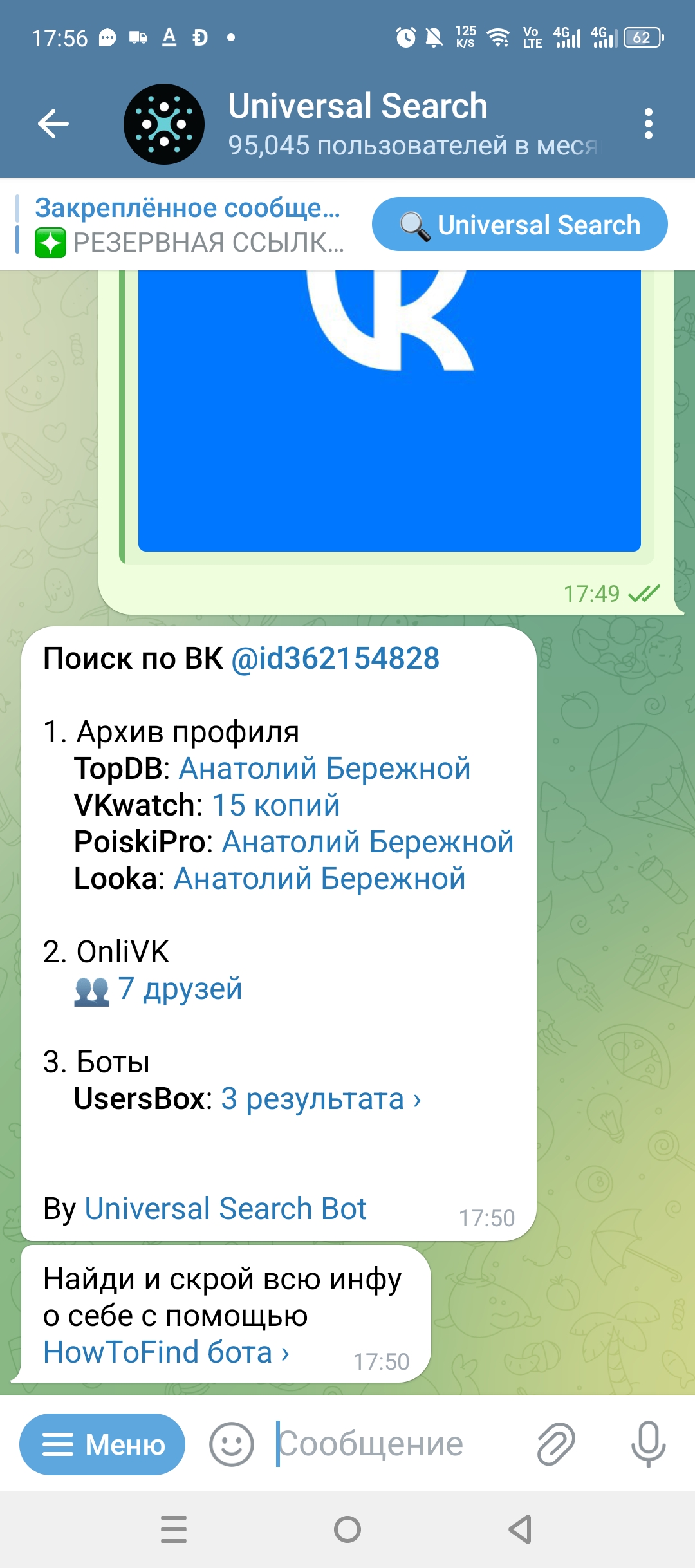This screenshot has width=695, height=1568.
Task: Attach a file with the paperclip
Action: point(556,1444)
